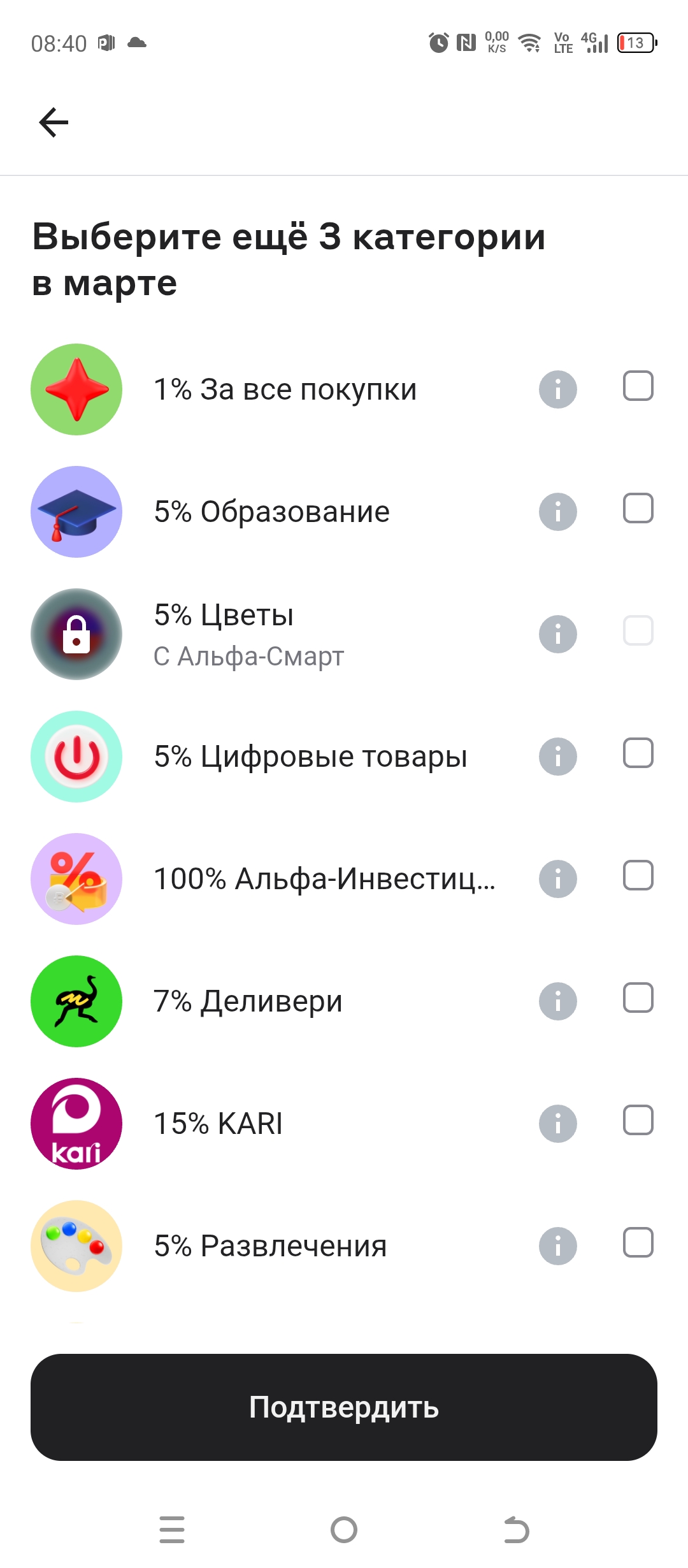This screenshot has height=1568, width=688.
Task: View info for 15% KARI
Action: click(x=558, y=1124)
